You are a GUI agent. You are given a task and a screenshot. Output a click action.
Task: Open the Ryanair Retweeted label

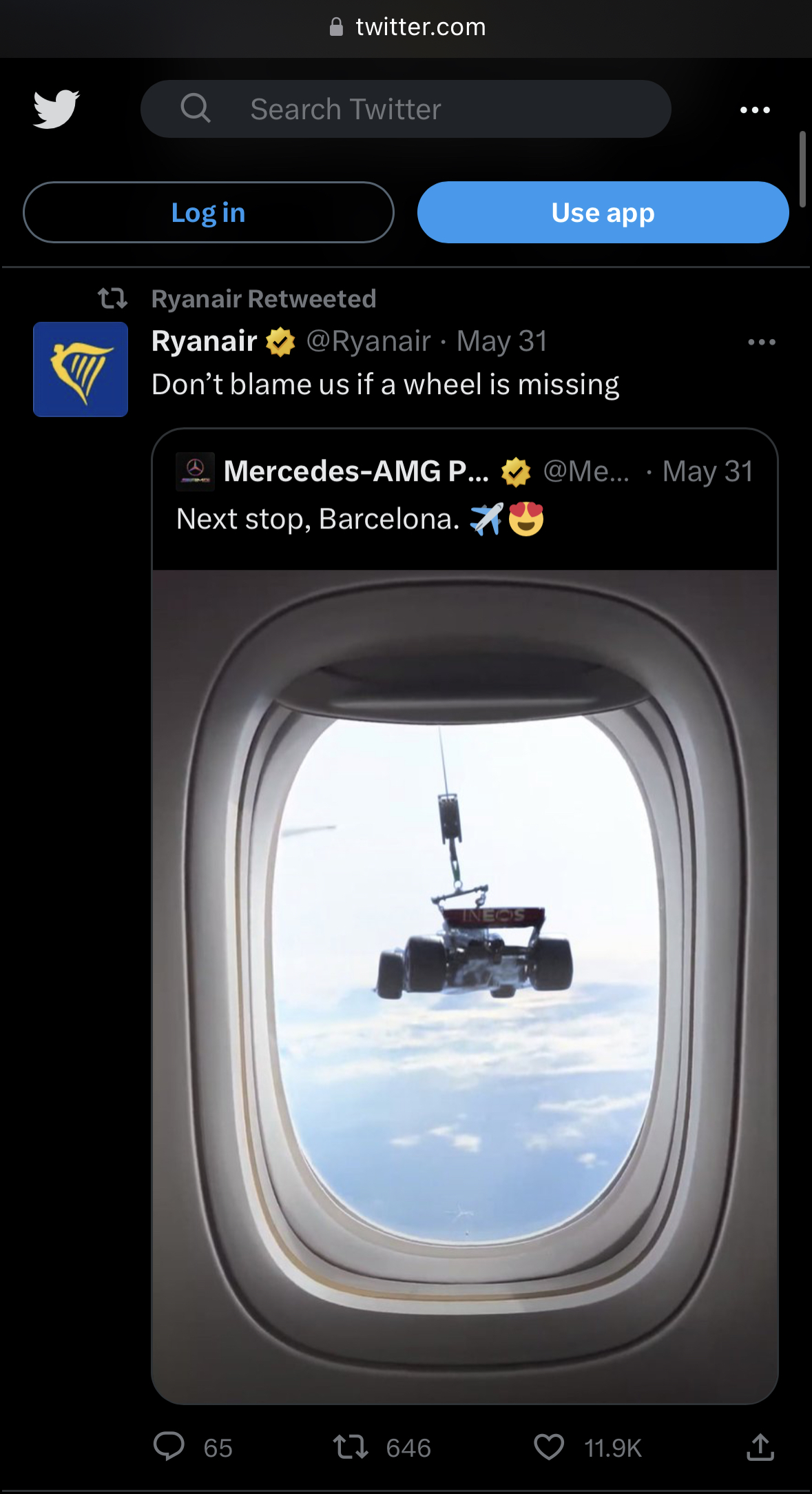pyautogui.click(x=263, y=299)
